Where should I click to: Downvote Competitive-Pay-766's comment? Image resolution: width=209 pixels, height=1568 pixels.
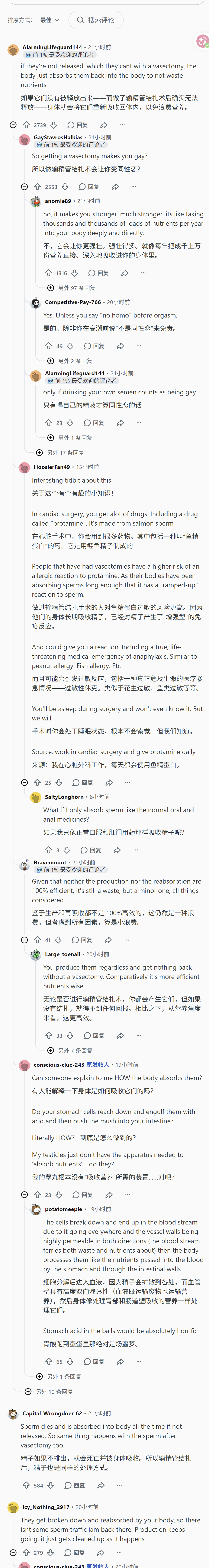click(70, 346)
